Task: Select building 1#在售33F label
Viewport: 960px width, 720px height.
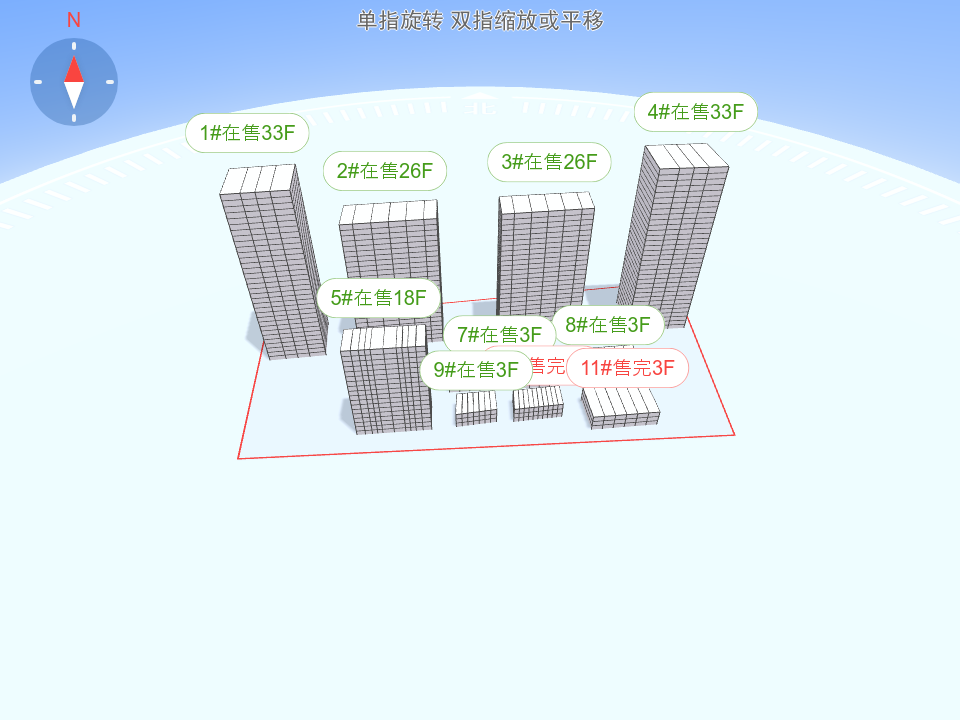Action: pyautogui.click(x=247, y=133)
